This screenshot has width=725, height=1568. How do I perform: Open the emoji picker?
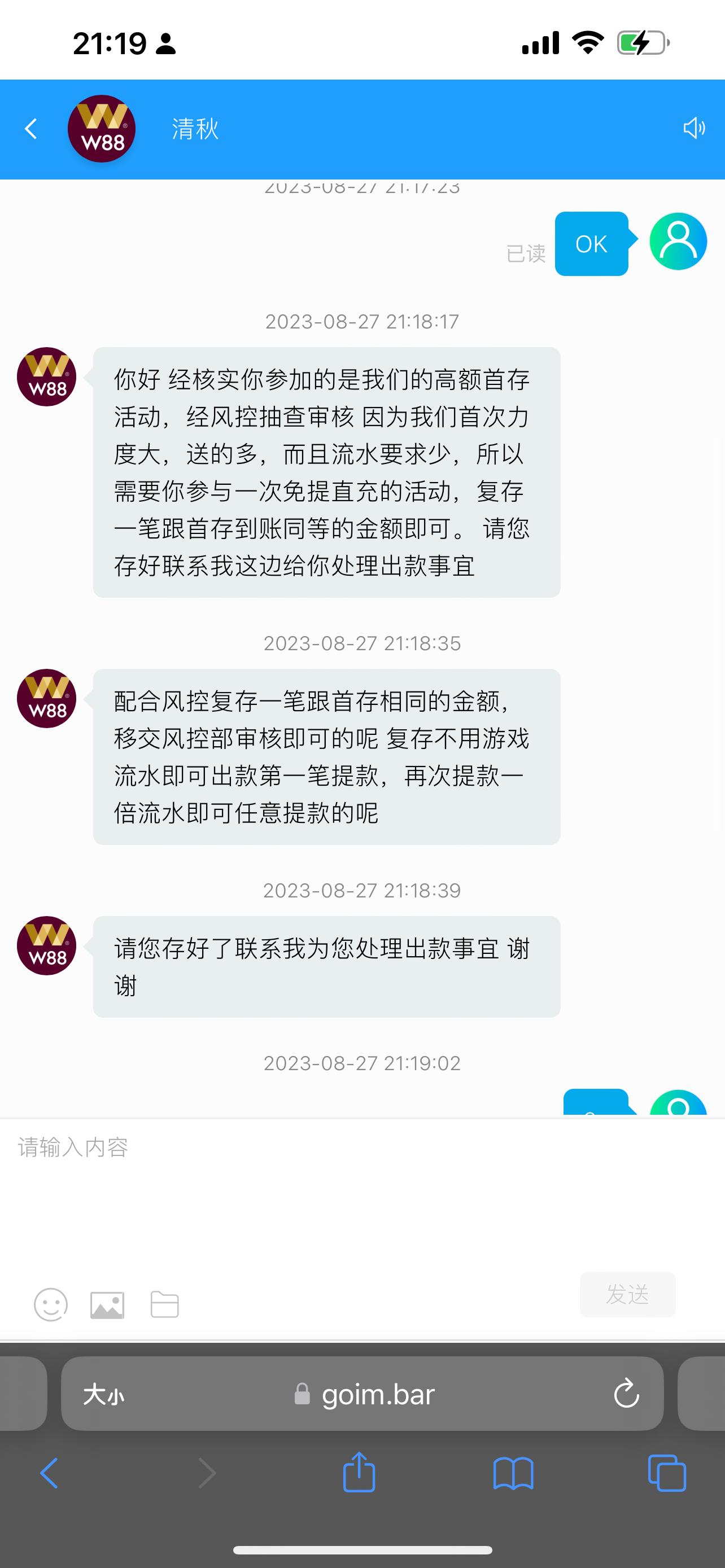[50, 1304]
